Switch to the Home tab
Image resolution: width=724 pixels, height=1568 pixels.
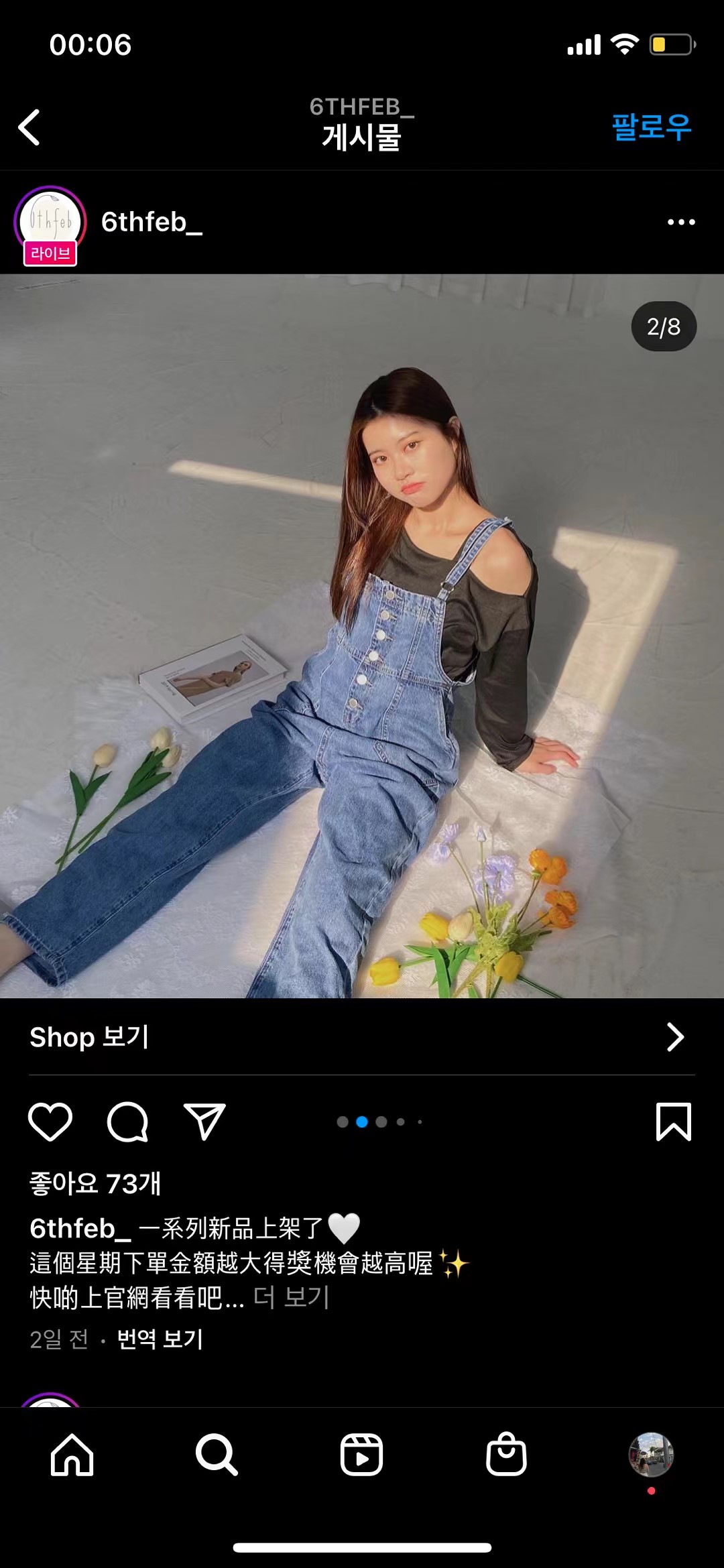point(72,1455)
